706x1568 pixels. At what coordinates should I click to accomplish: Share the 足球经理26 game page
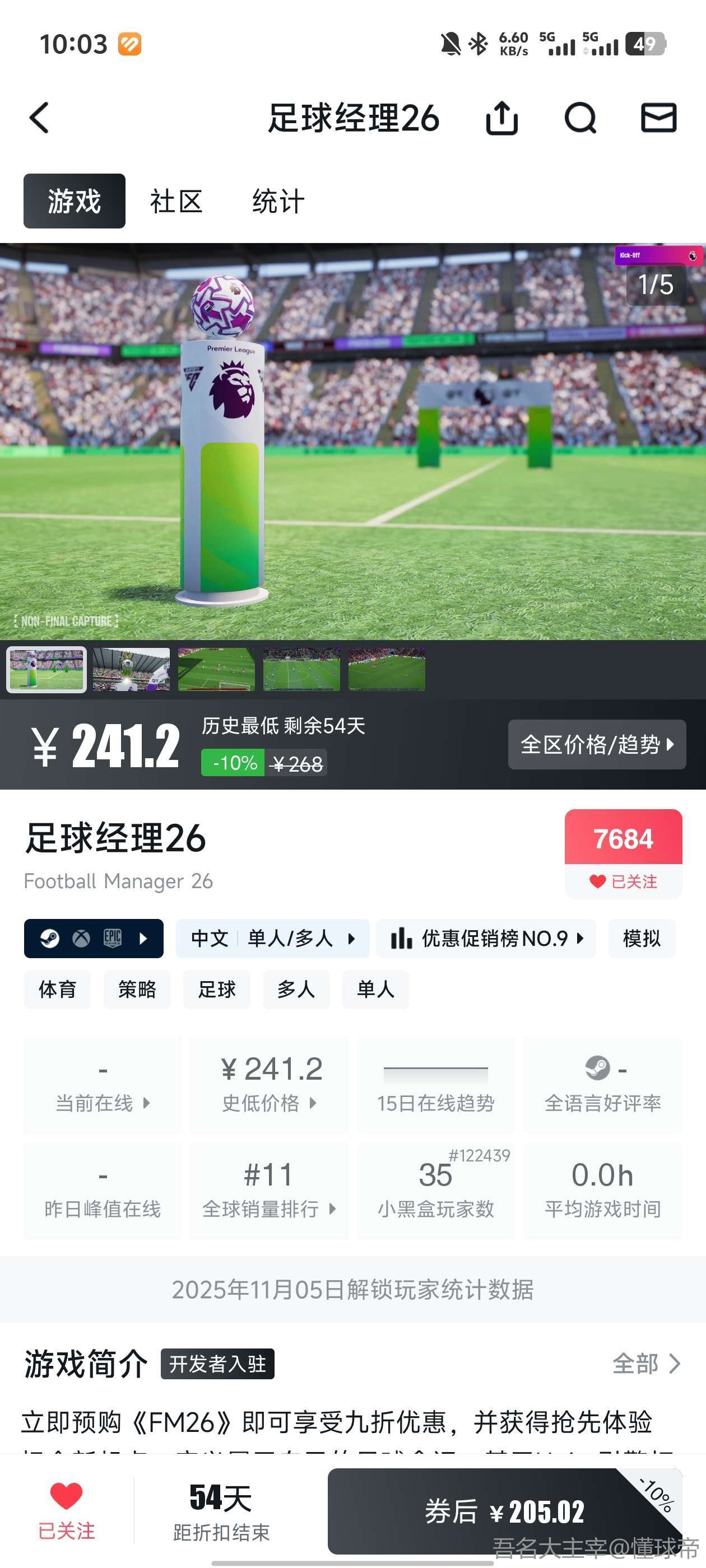(501, 118)
